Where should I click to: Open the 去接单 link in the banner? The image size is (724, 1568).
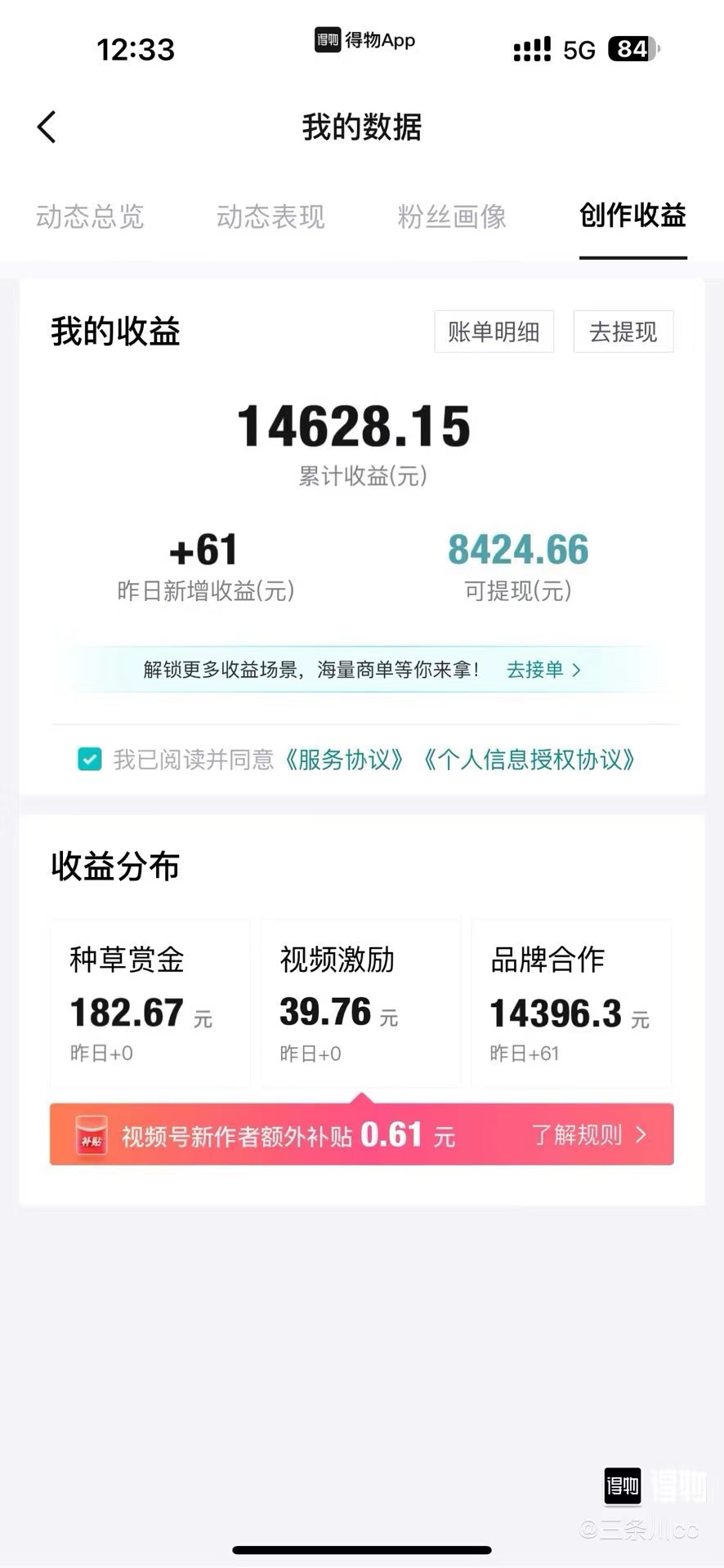(543, 670)
